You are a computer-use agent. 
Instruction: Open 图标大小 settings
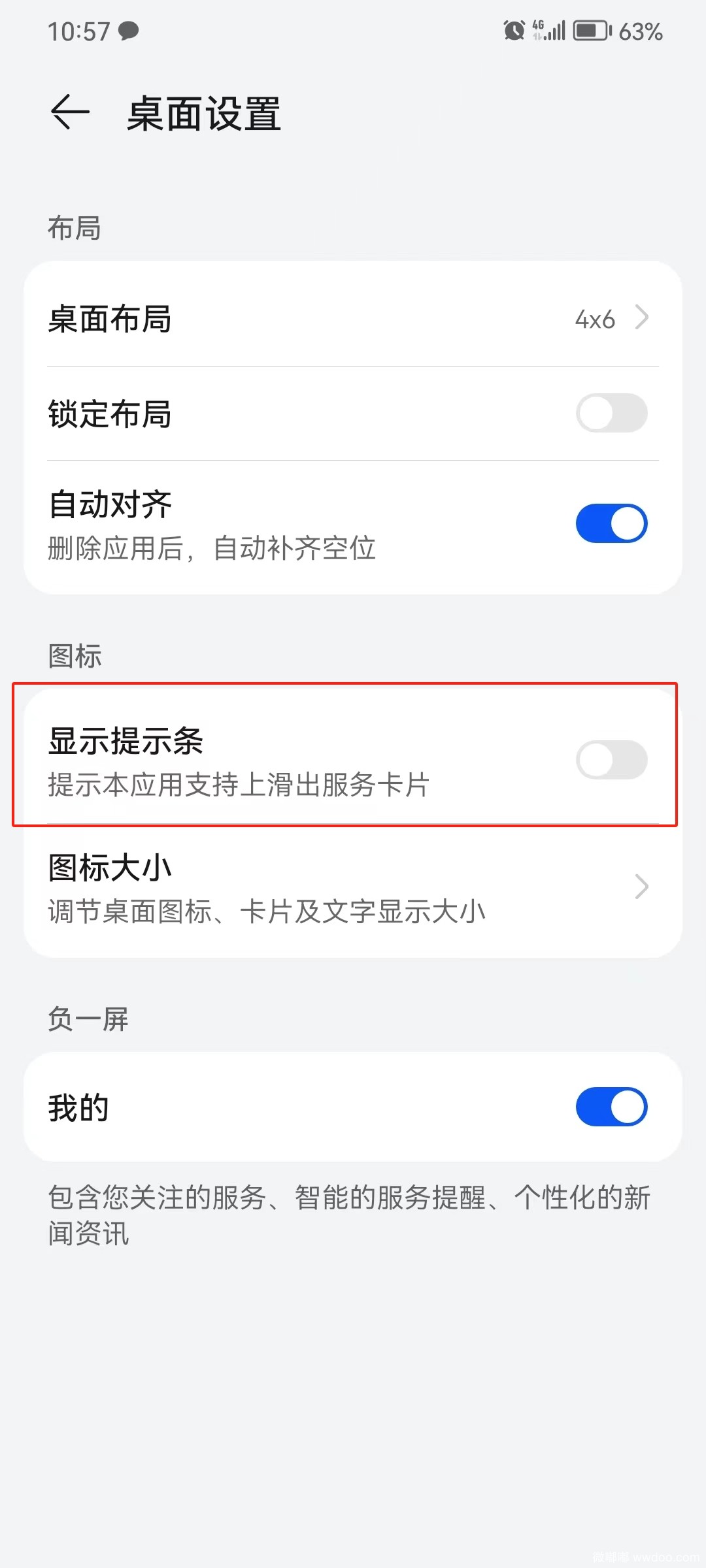tap(353, 887)
